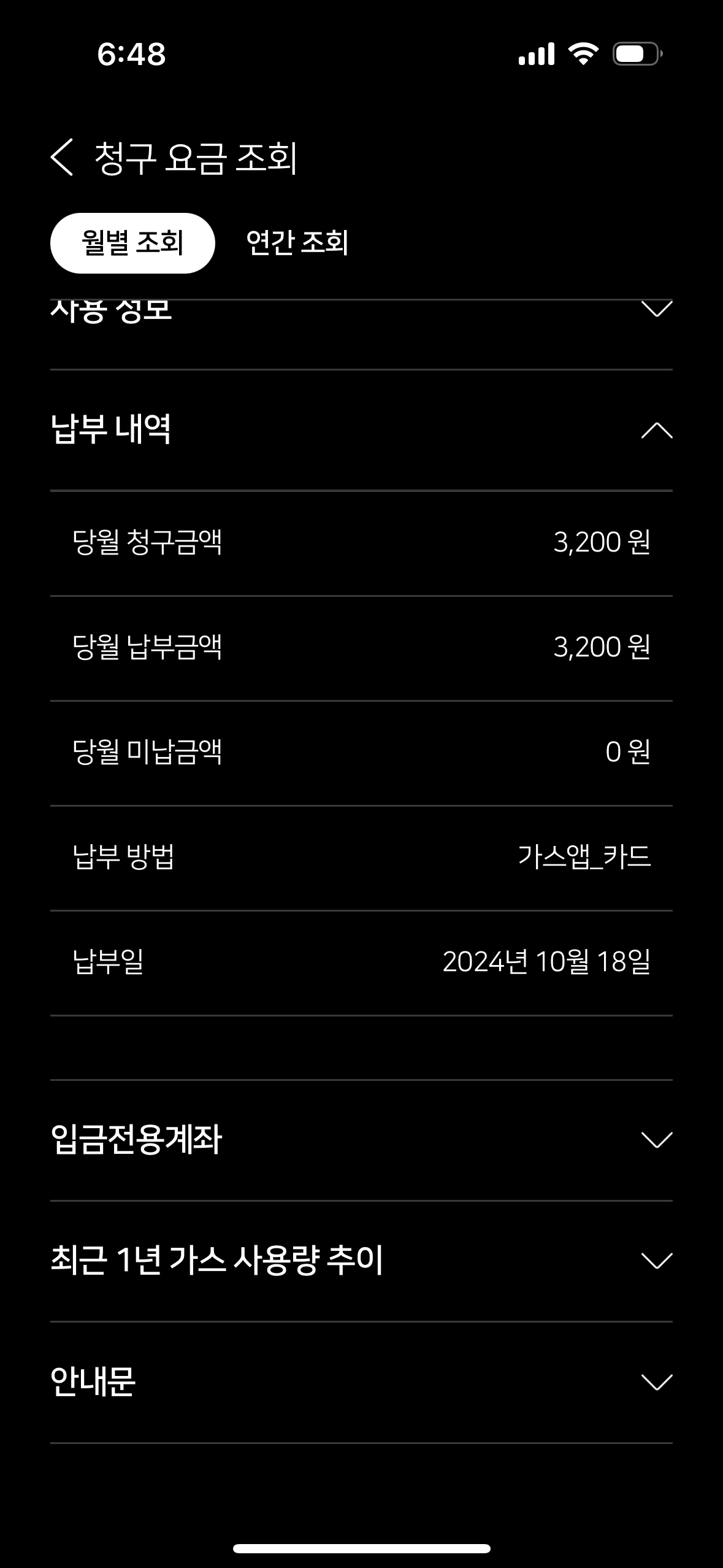
Task: Expand the 입금전용계좌 section
Action: pos(656,1140)
